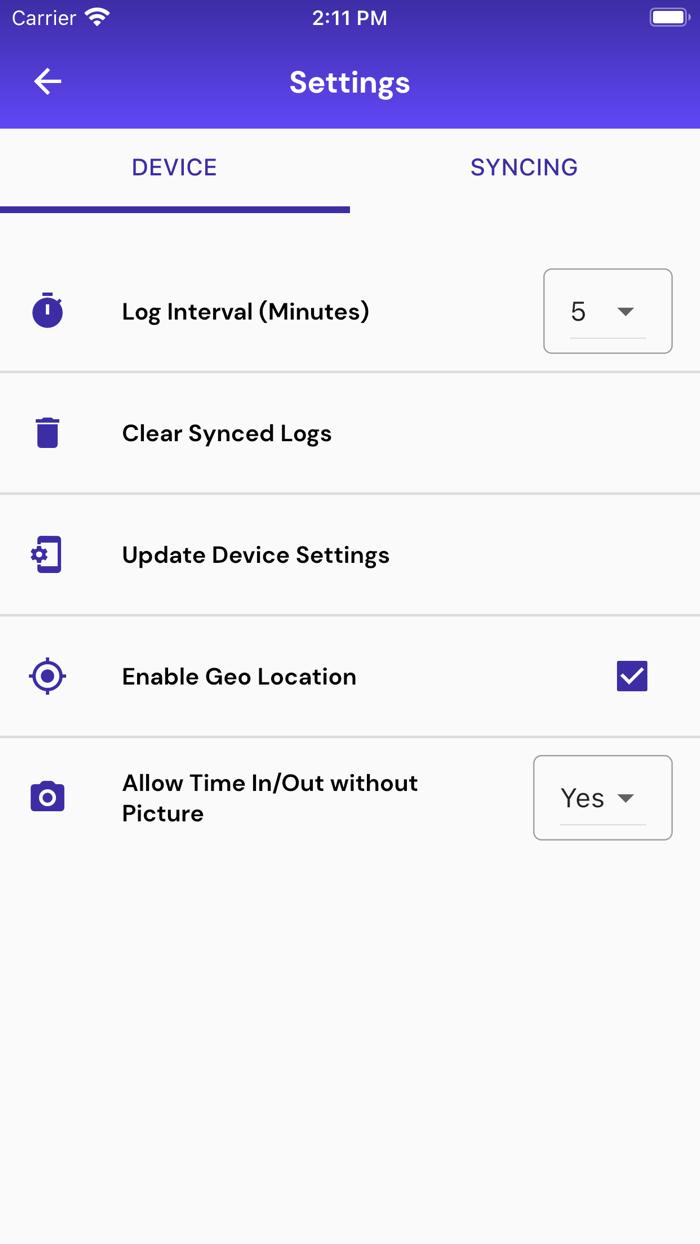Viewport: 700px width, 1244px height.
Task: Select the Device tab
Action: [175, 168]
